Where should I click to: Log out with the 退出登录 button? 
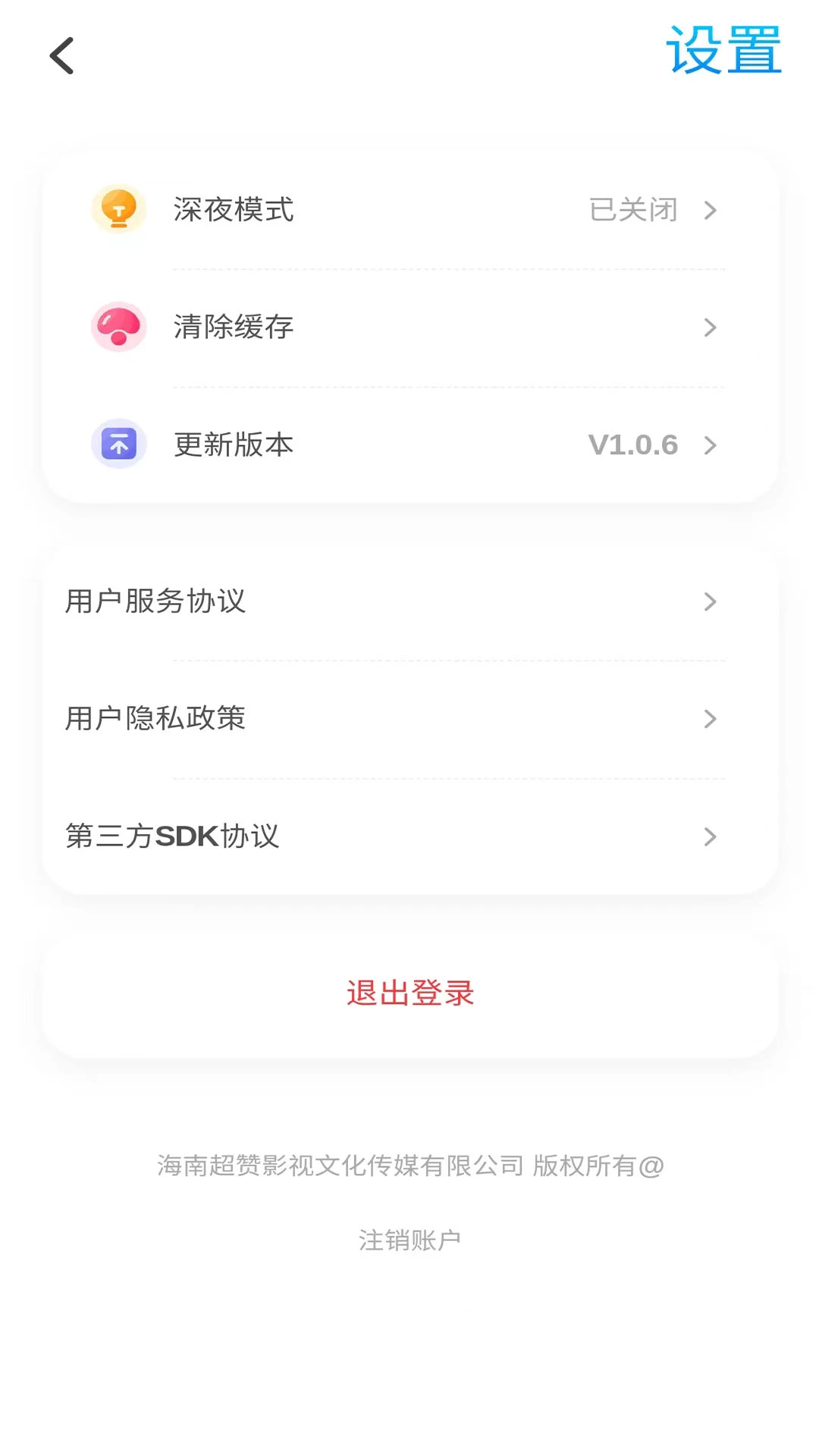pos(409,993)
